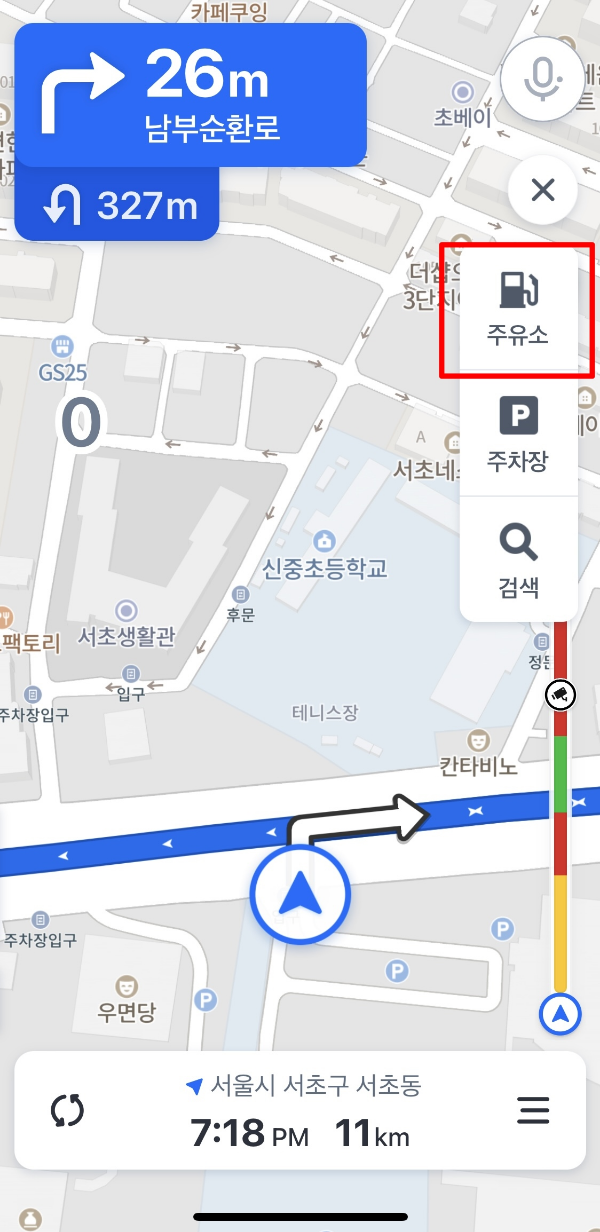Image resolution: width=600 pixels, height=1232 pixels.
Task: Open the hamburger menu in bottom bar
Action: [x=533, y=1110]
